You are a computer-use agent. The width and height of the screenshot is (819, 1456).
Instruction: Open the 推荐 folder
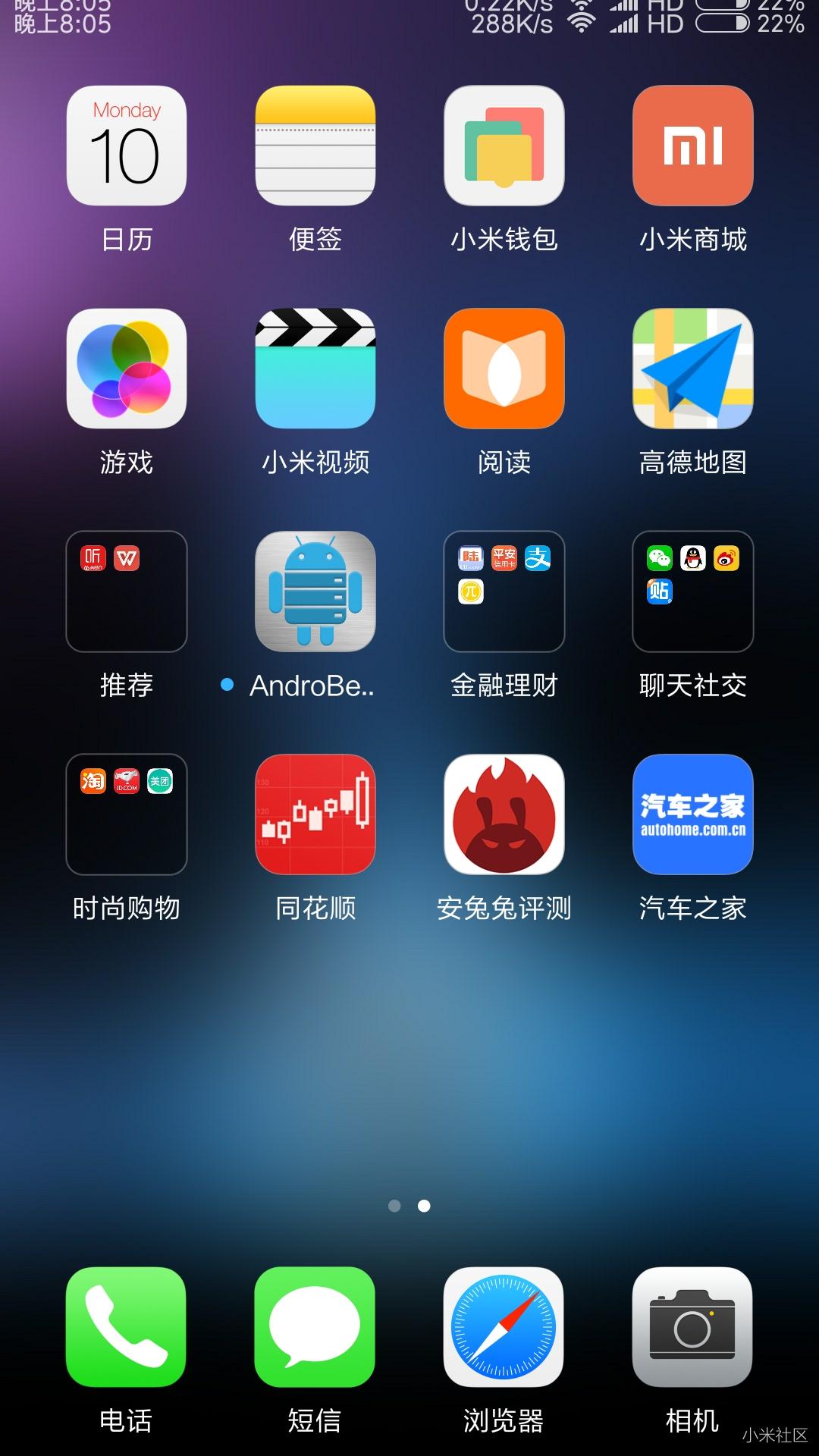click(x=127, y=591)
